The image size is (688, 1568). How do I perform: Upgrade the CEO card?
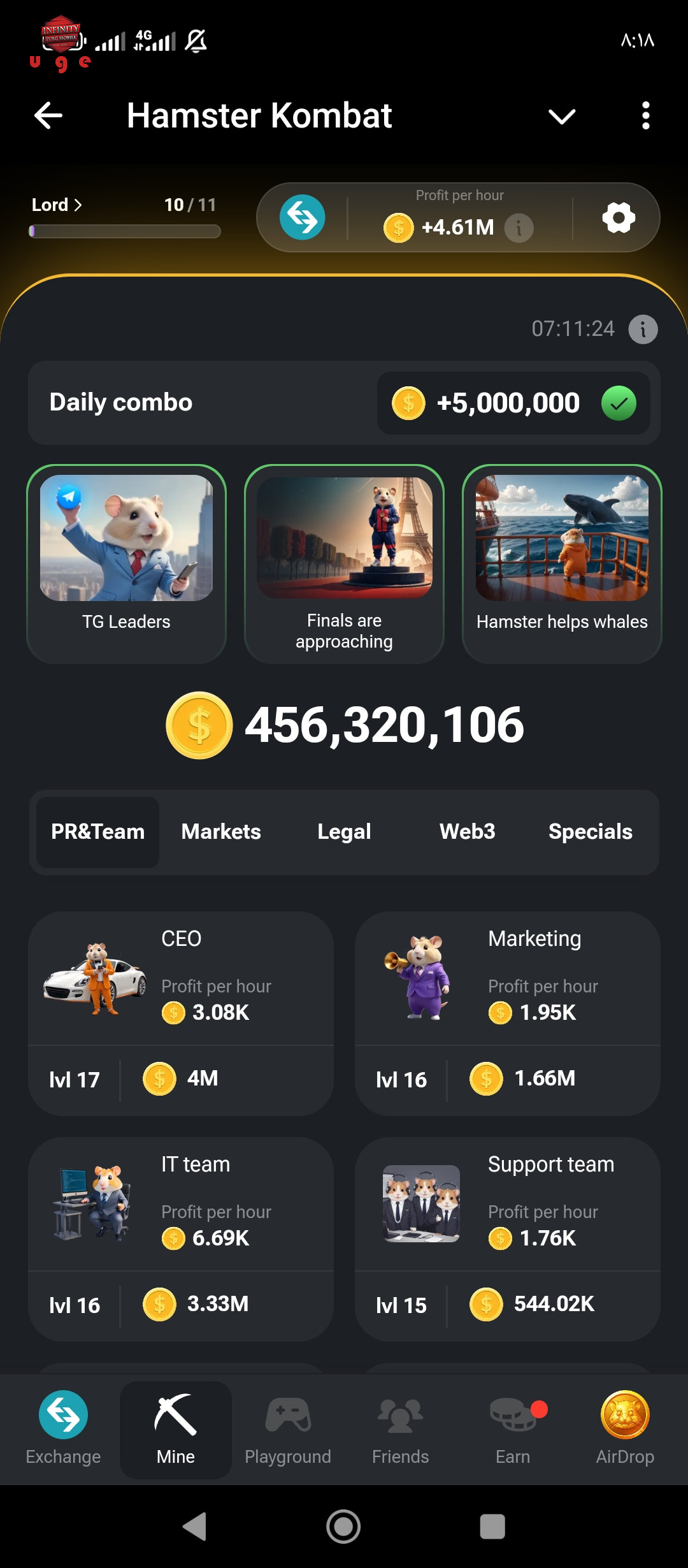pyautogui.click(x=181, y=1013)
